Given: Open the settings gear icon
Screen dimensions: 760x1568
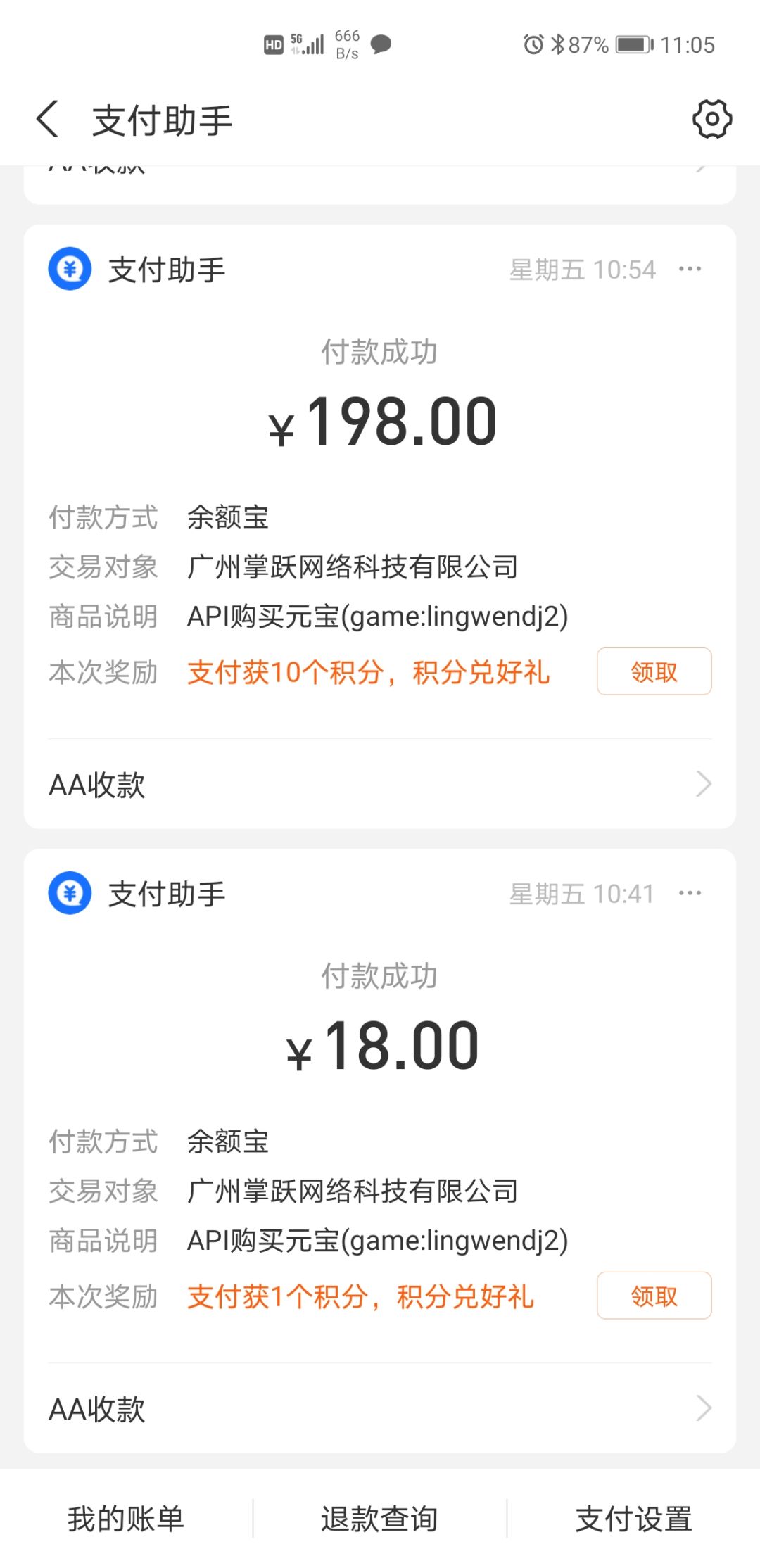Looking at the screenshot, I should click(x=711, y=119).
